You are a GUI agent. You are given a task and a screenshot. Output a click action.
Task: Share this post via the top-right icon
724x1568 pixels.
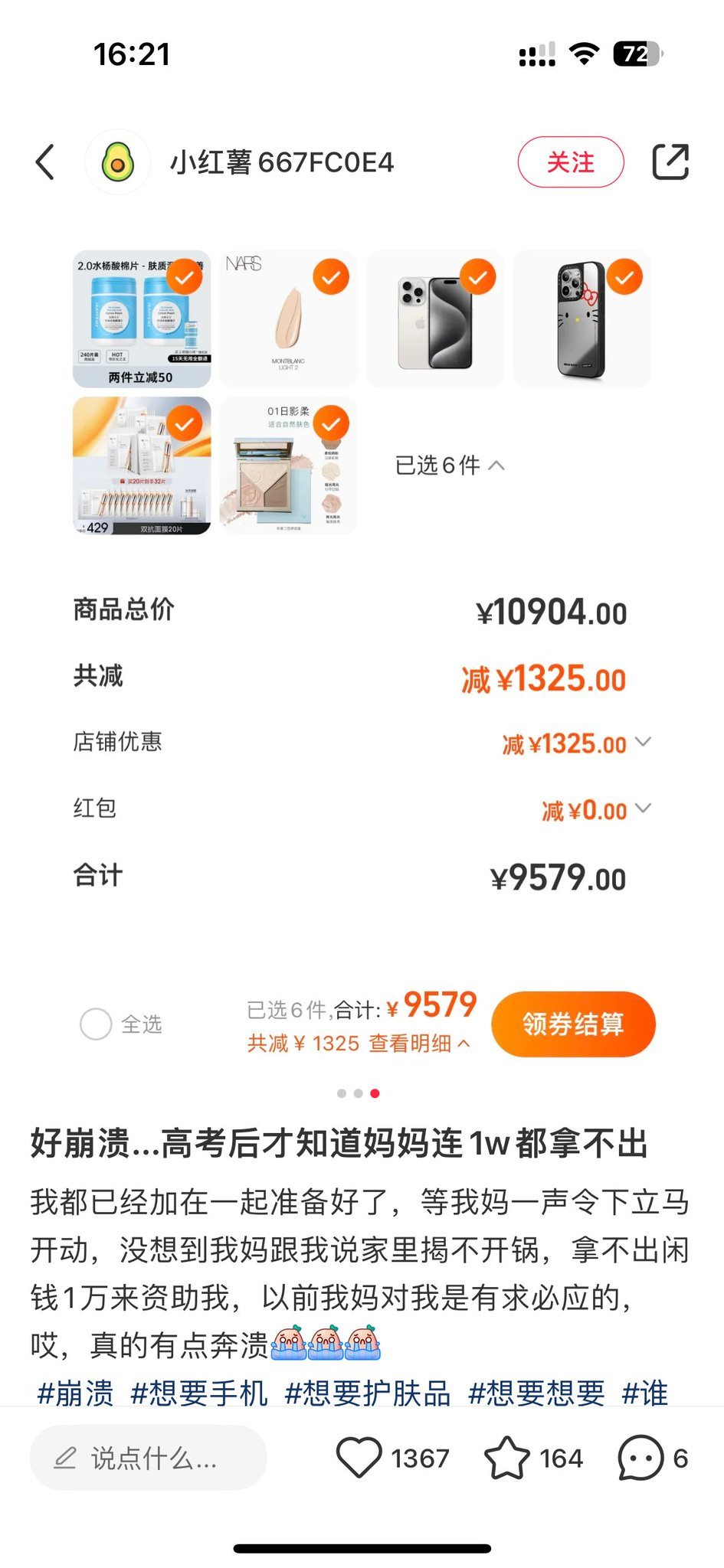tap(670, 162)
